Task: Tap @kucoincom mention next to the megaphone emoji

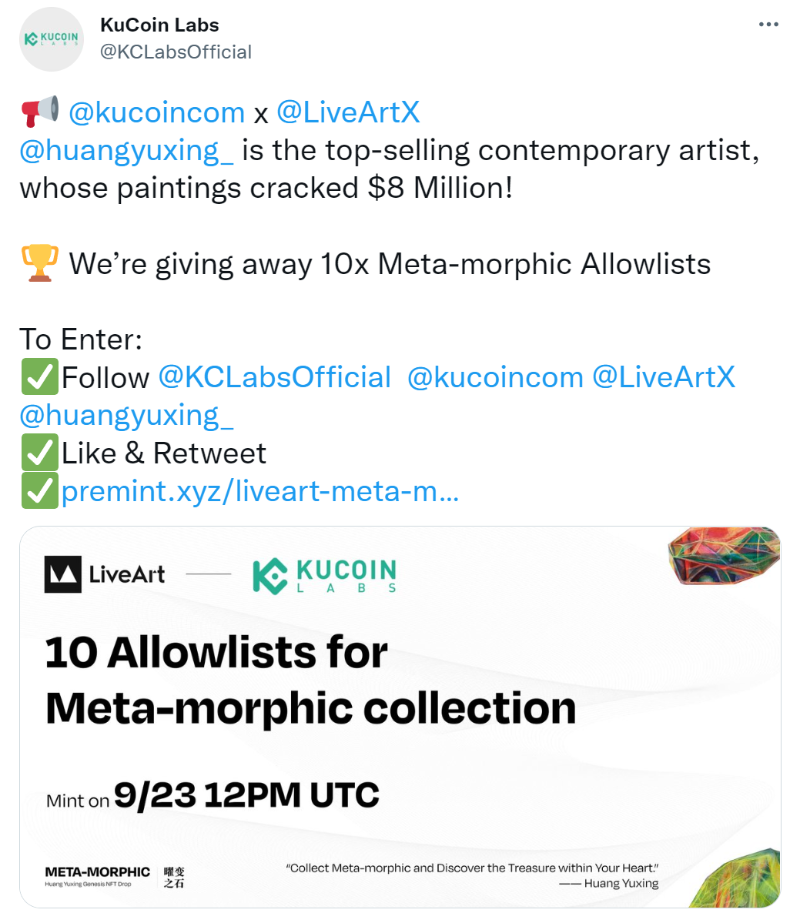Action: tap(156, 112)
